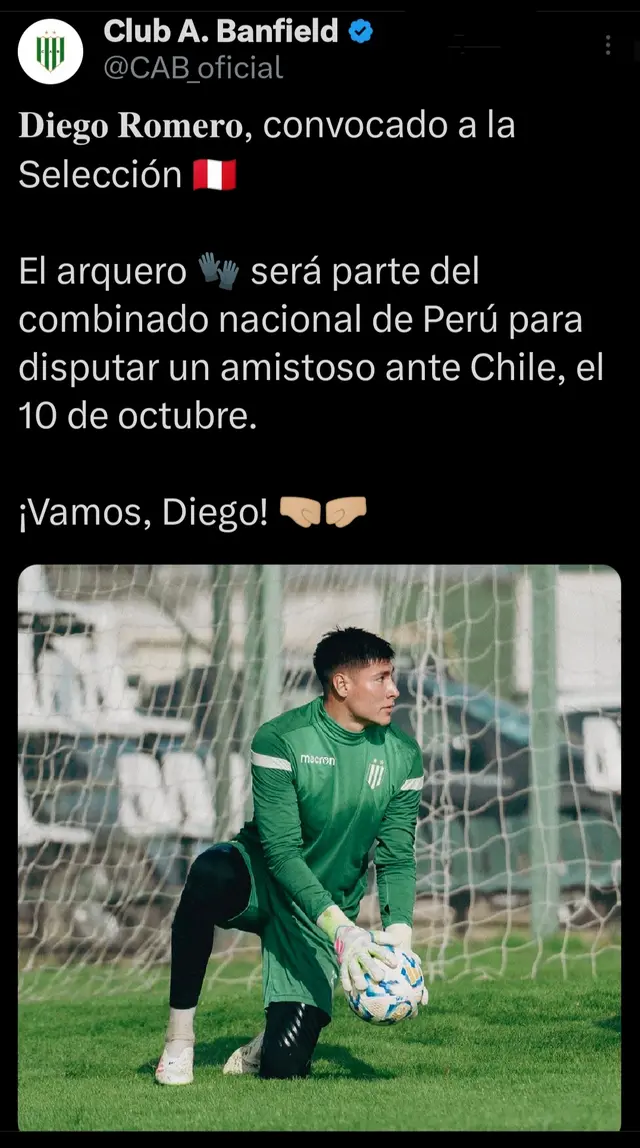
Task: Open the tweet's three-dot overflow menu
Action: coord(607,45)
